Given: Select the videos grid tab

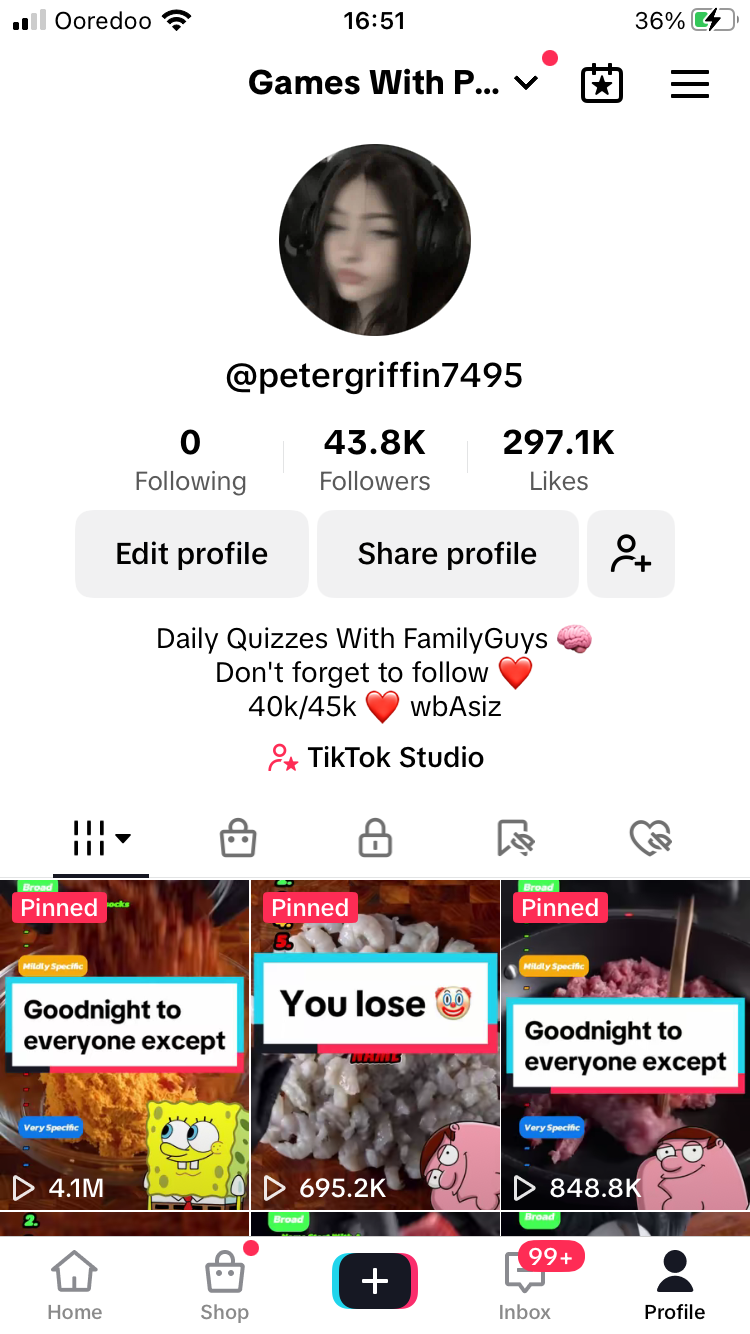Looking at the screenshot, I should [x=101, y=839].
